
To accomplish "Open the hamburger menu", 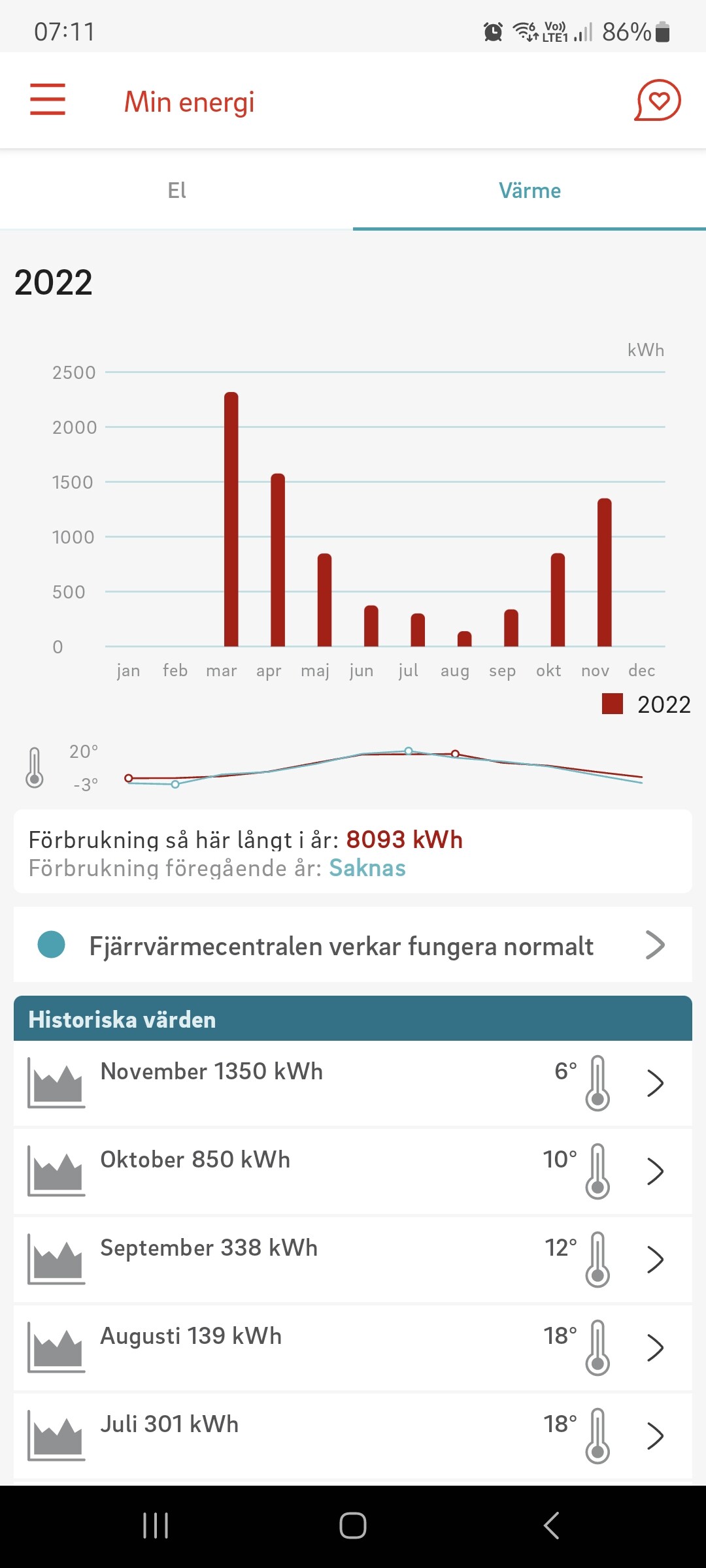I will coord(48,100).
